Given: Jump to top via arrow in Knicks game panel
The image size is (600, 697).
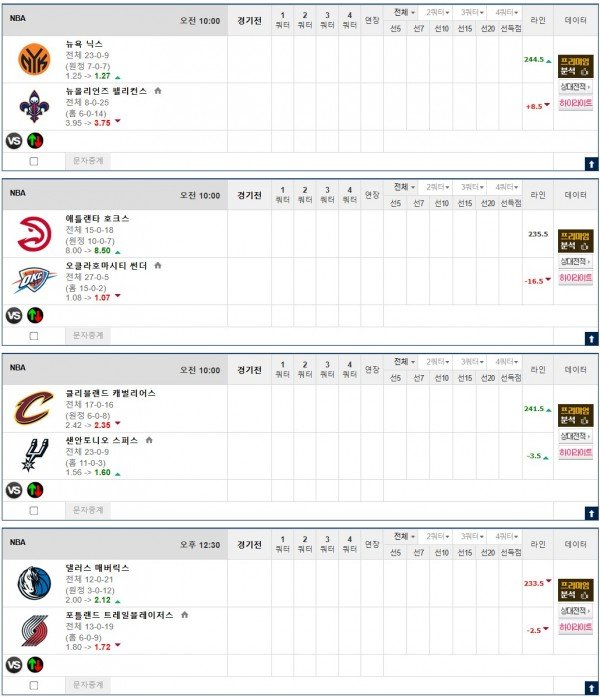Looking at the screenshot, I should (590, 163).
